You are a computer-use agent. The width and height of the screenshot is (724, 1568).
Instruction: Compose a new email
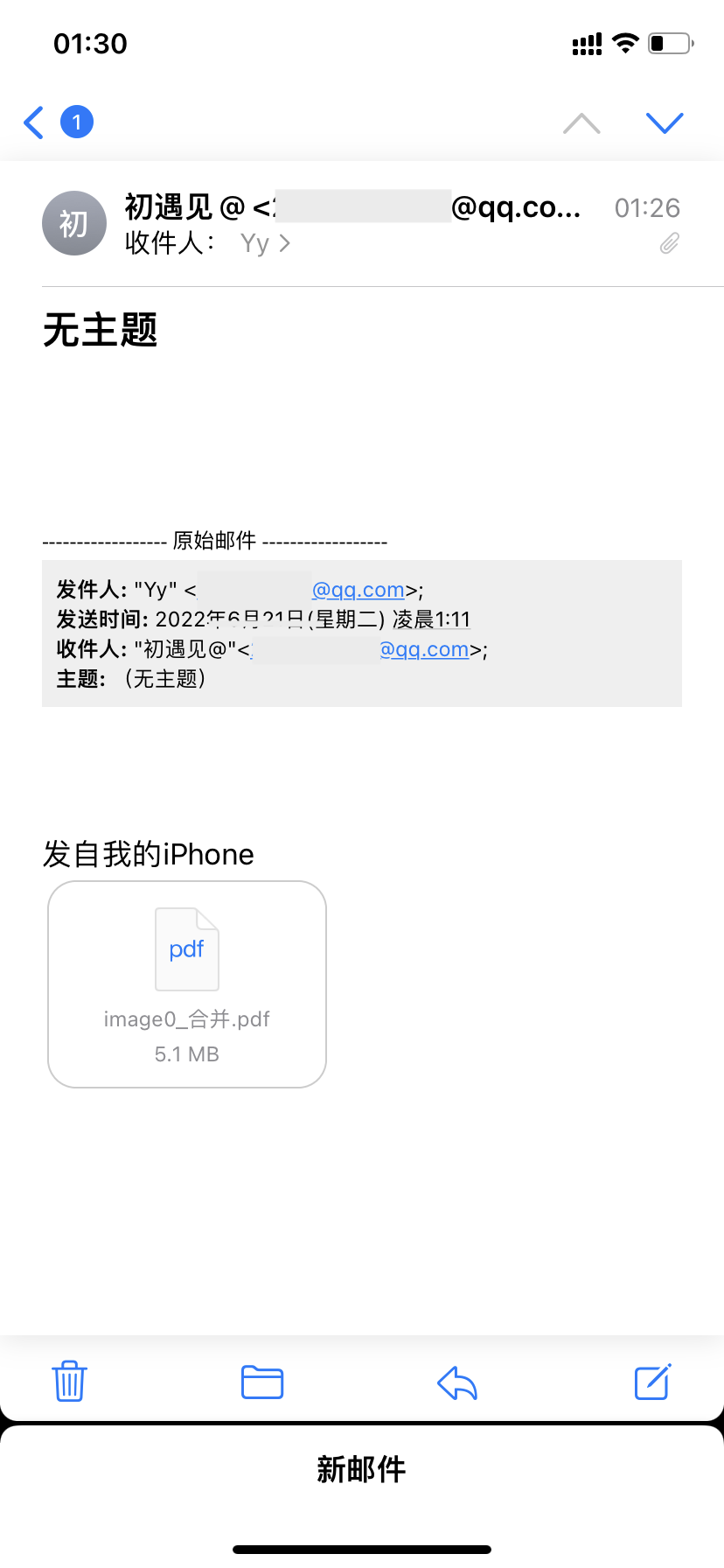[652, 1382]
